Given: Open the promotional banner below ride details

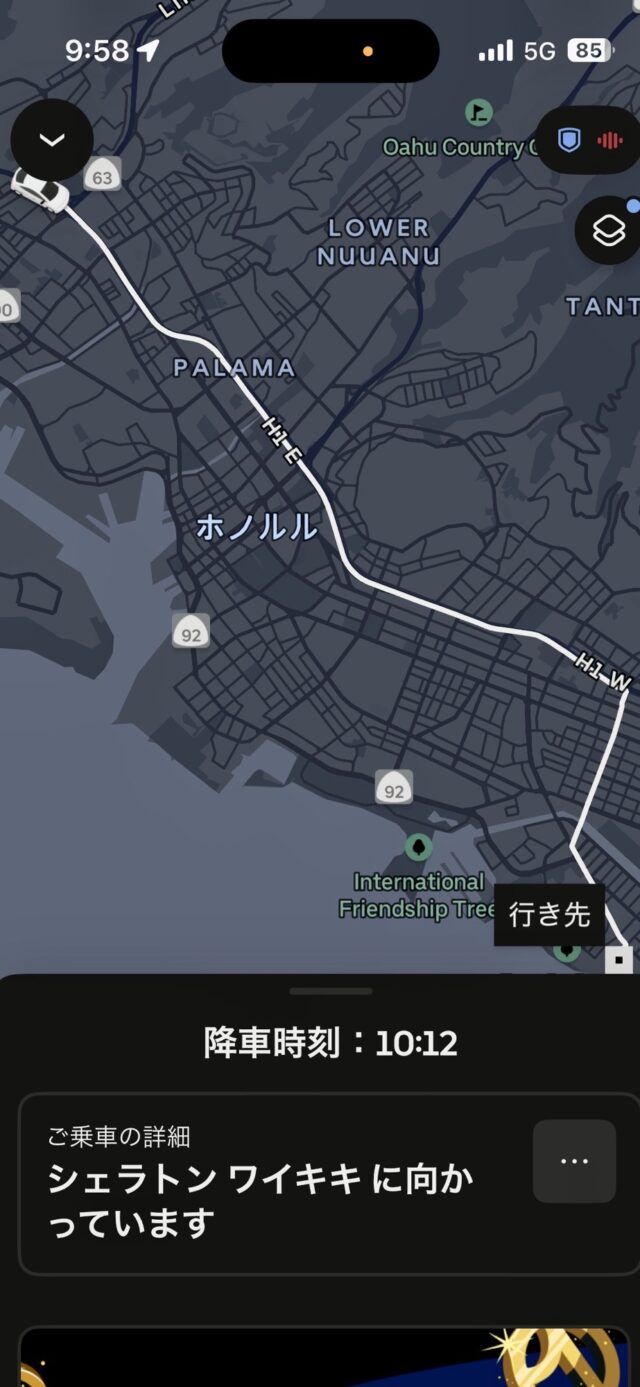Looking at the screenshot, I should point(320,1357).
